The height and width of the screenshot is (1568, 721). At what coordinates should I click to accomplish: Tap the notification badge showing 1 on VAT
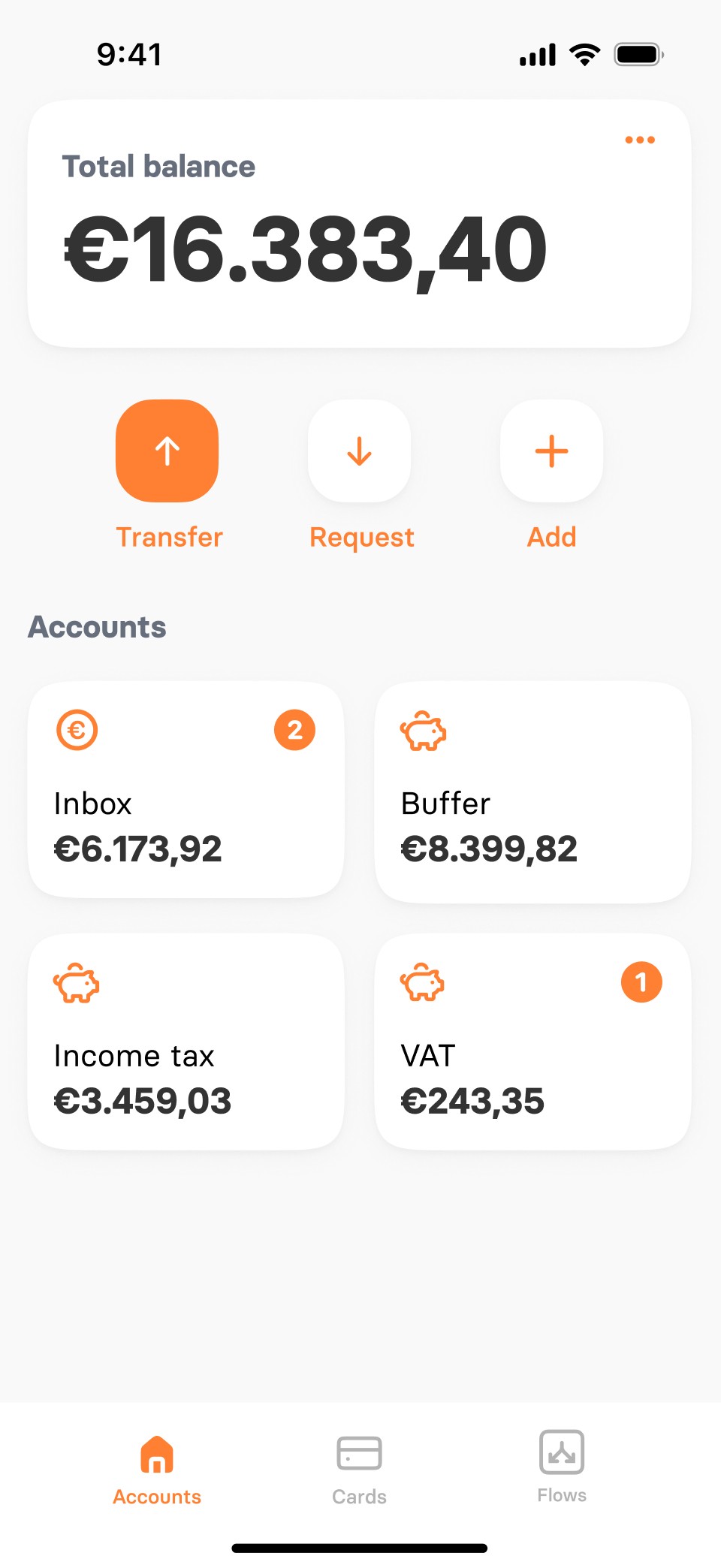[x=641, y=982]
